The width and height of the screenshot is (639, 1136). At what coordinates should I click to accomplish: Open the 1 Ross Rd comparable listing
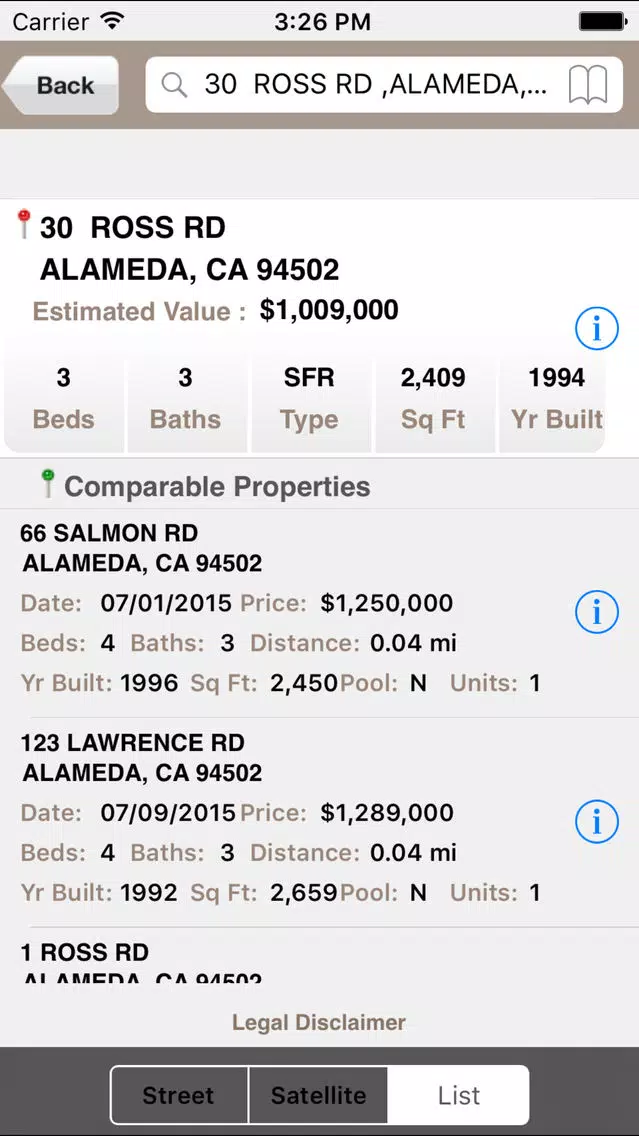pos(320,958)
